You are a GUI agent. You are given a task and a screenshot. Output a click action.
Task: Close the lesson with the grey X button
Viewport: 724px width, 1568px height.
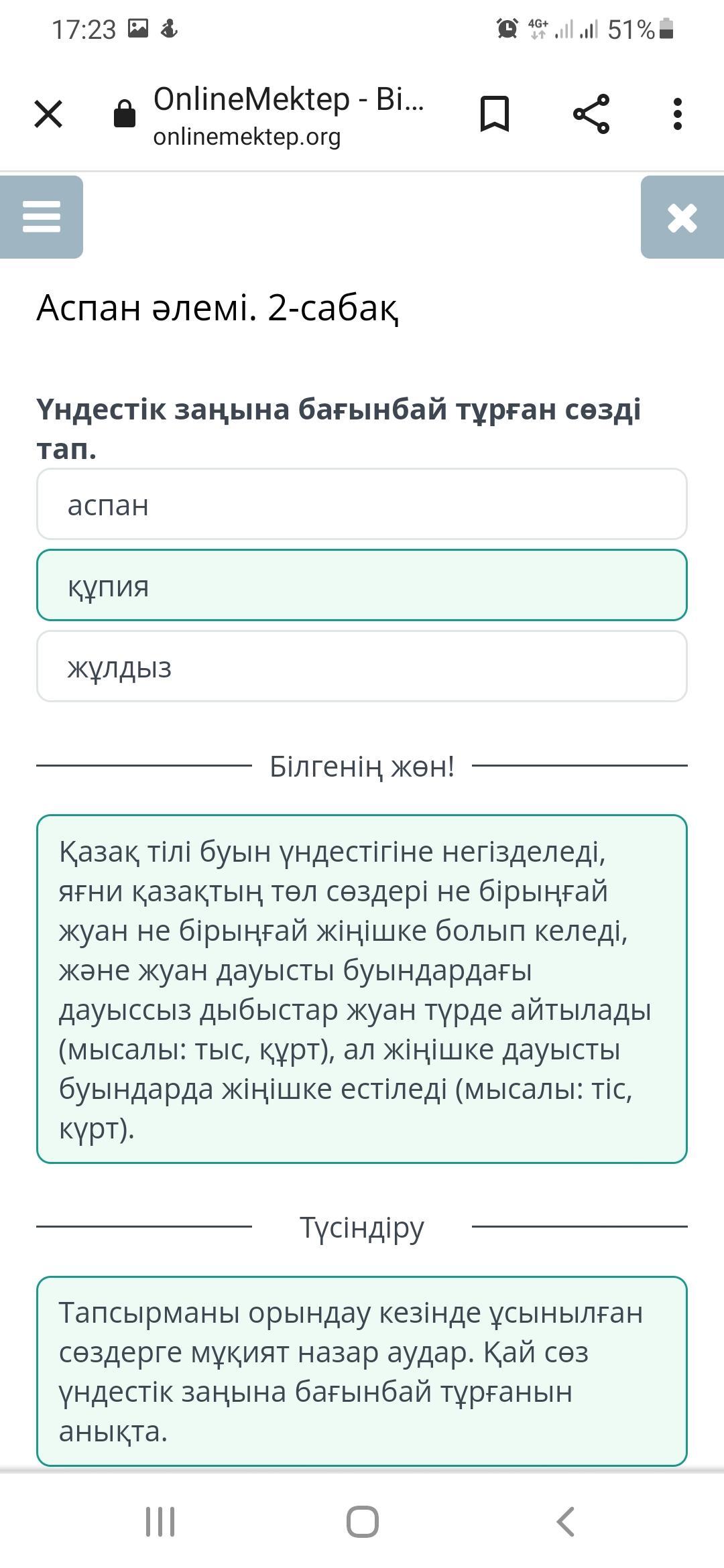click(x=682, y=217)
